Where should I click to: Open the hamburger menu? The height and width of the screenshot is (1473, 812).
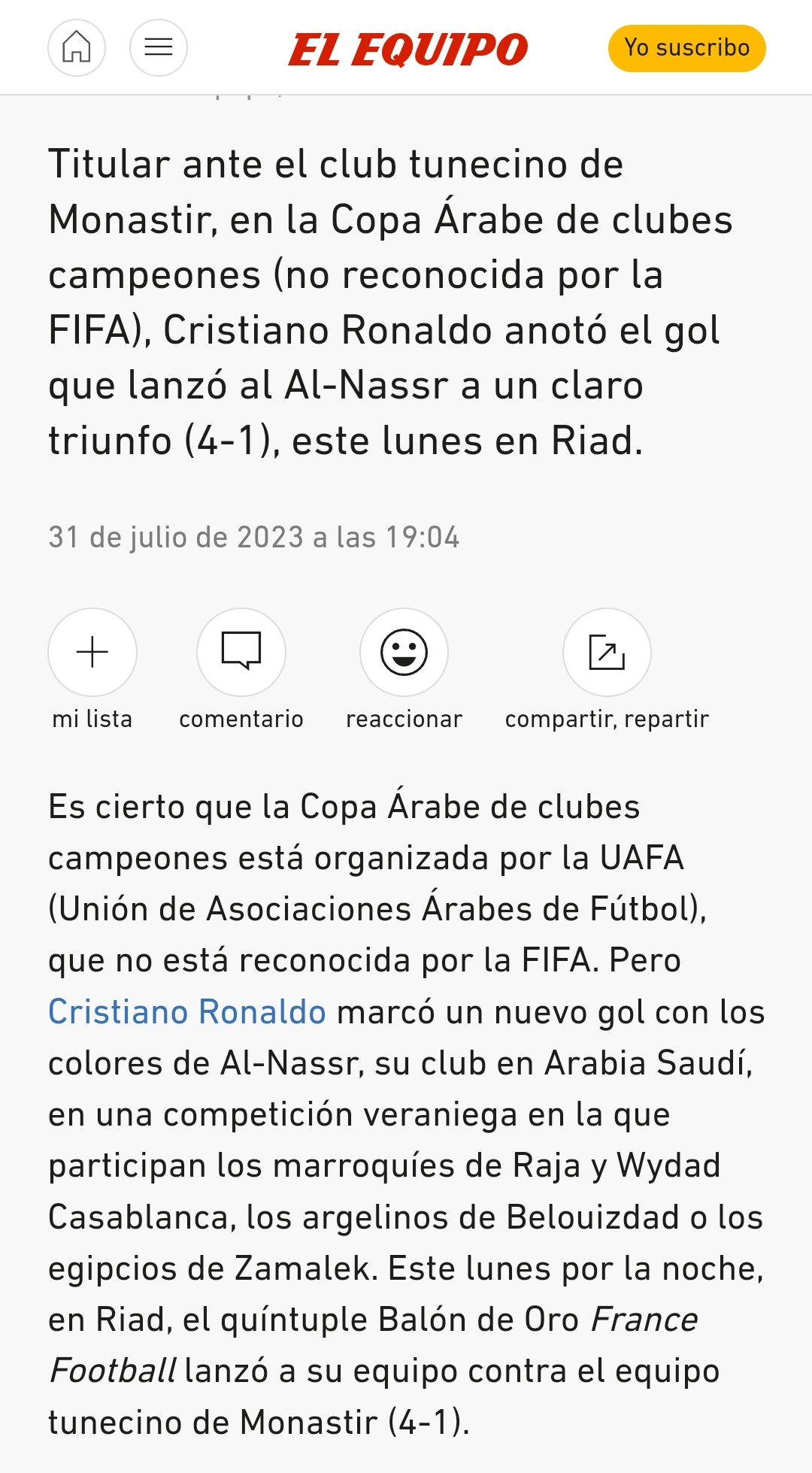pyautogui.click(x=159, y=47)
